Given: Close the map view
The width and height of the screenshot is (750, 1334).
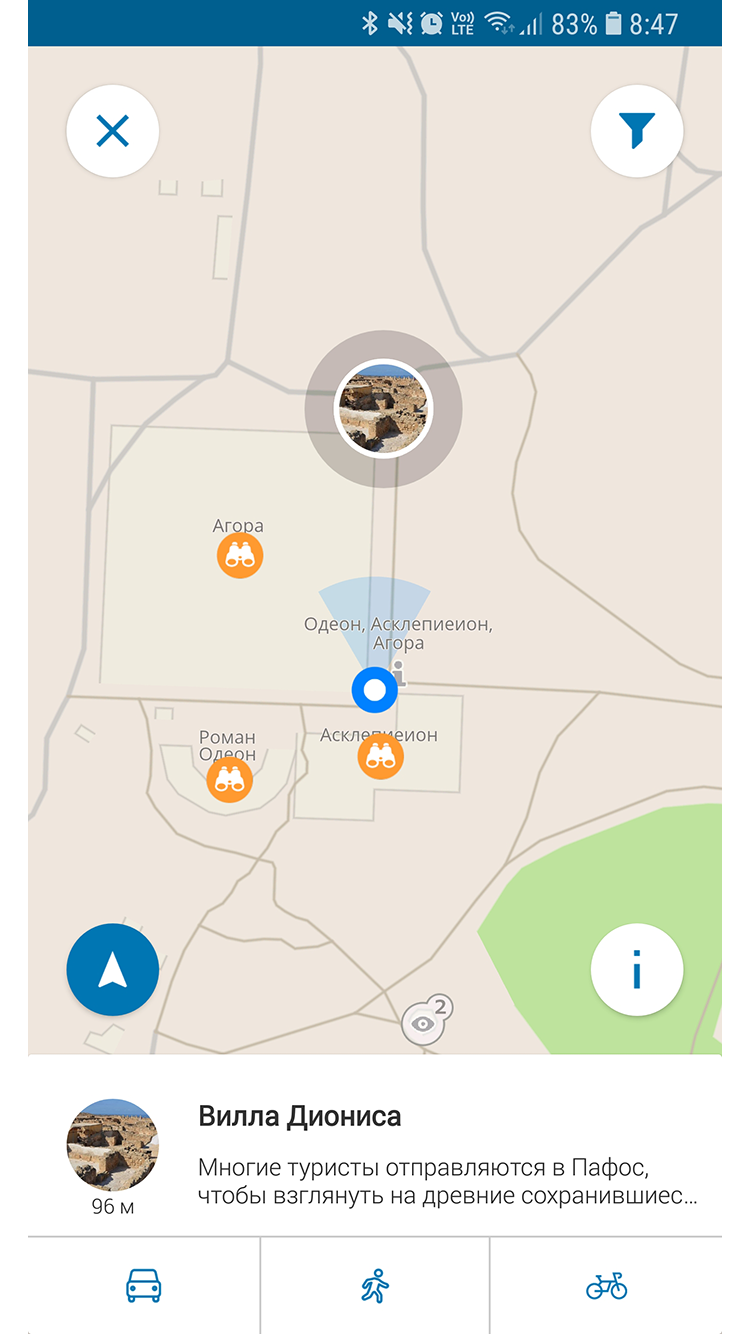Looking at the screenshot, I should pyautogui.click(x=113, y=131).
